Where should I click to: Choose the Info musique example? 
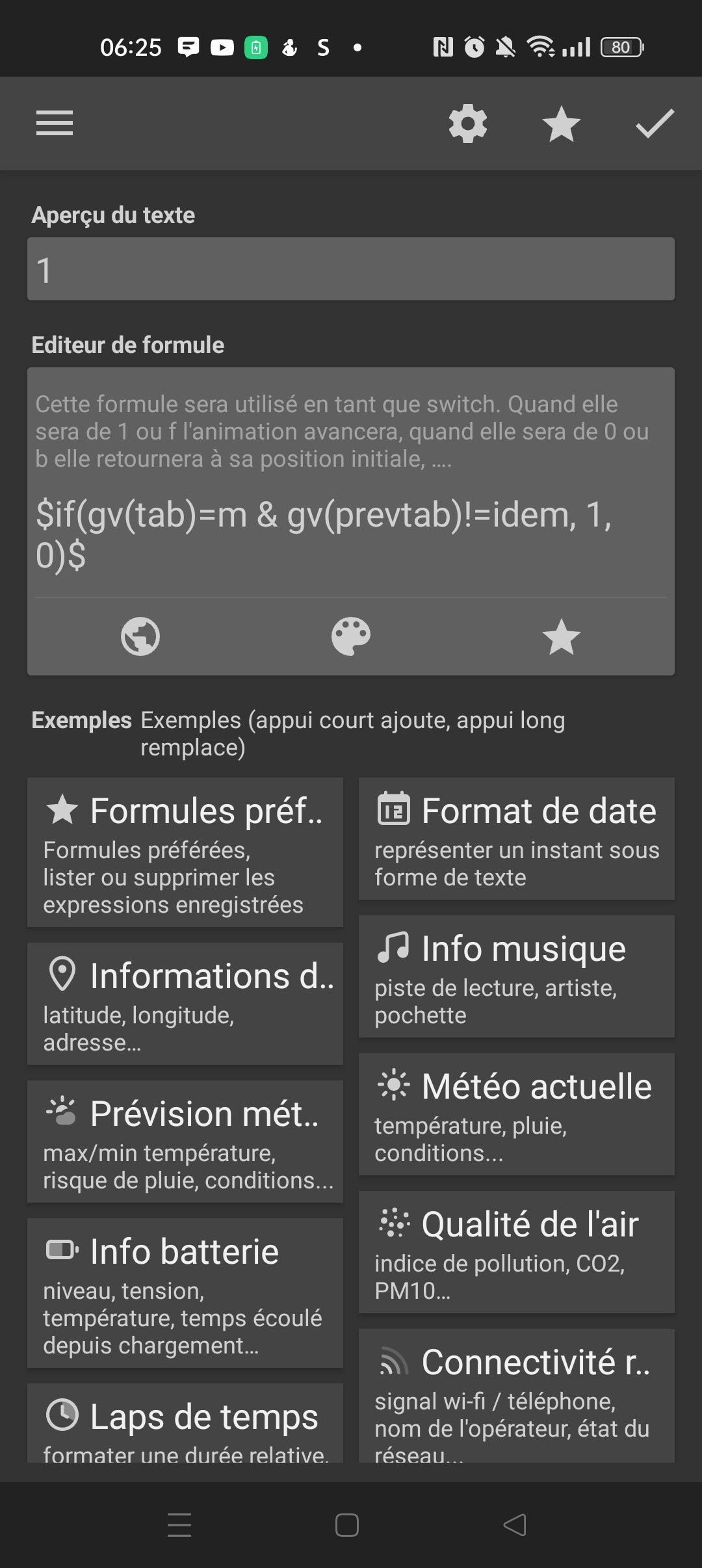click(x=517, y=976)
